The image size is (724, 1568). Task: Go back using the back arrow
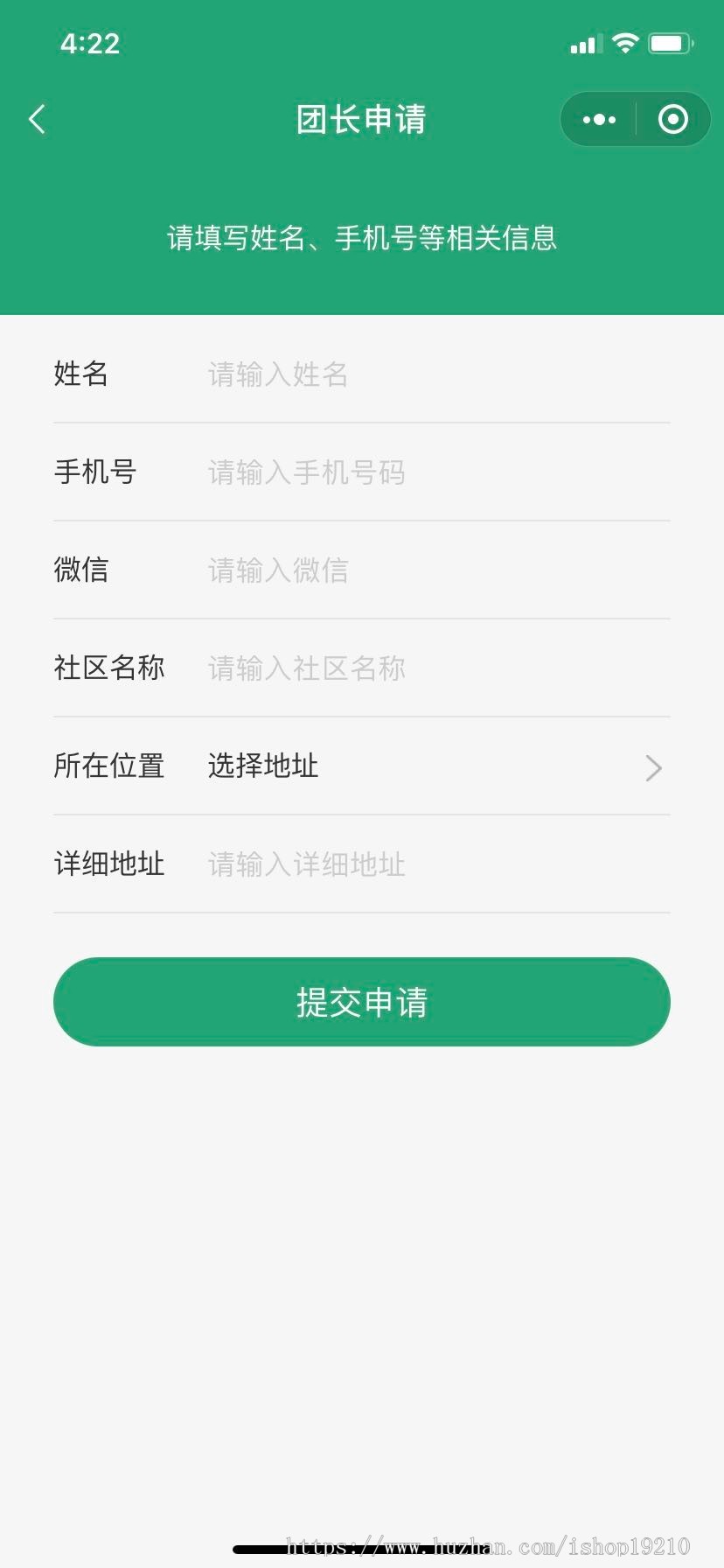click(x=37, y=120)
